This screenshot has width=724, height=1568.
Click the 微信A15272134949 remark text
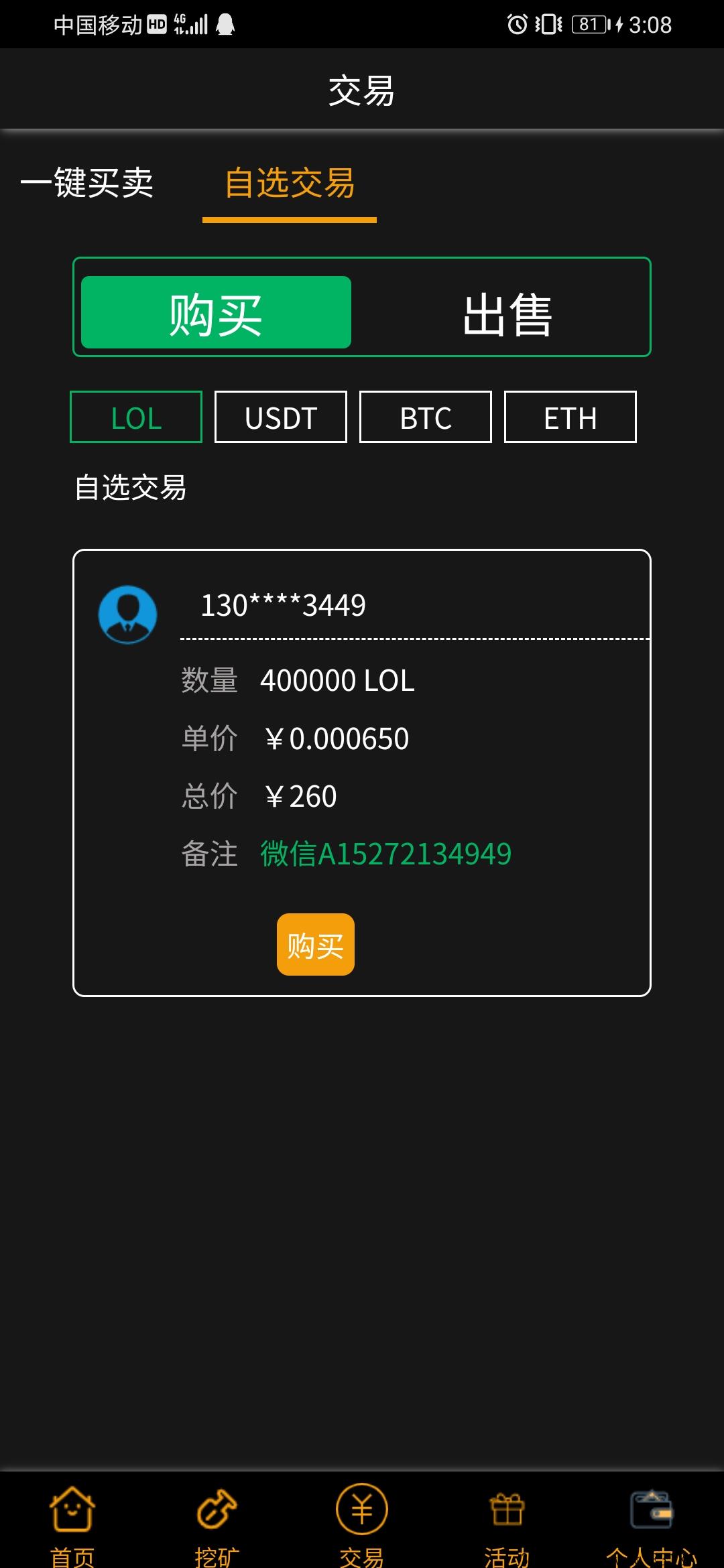385,853
